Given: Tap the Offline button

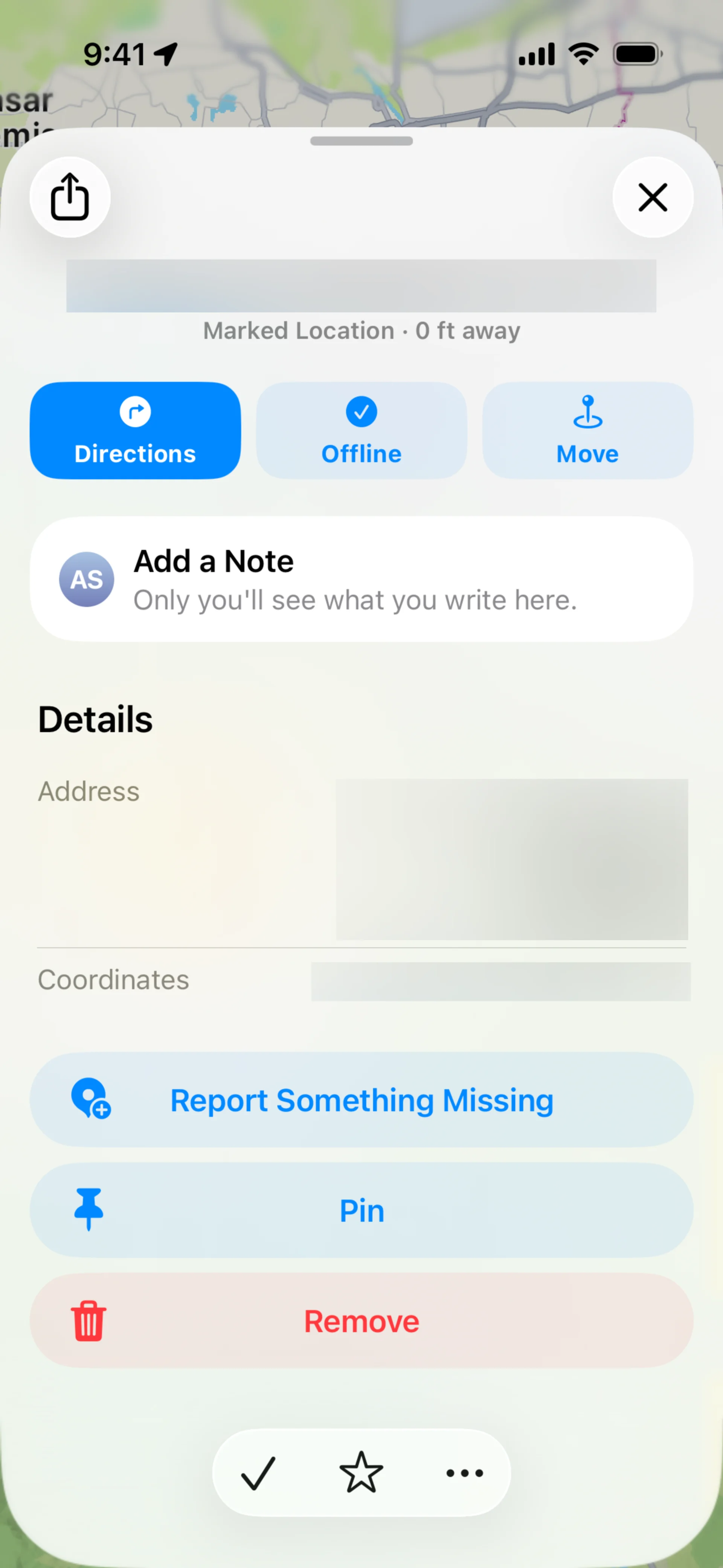Looking at the screenshot, I should (361, 430).
